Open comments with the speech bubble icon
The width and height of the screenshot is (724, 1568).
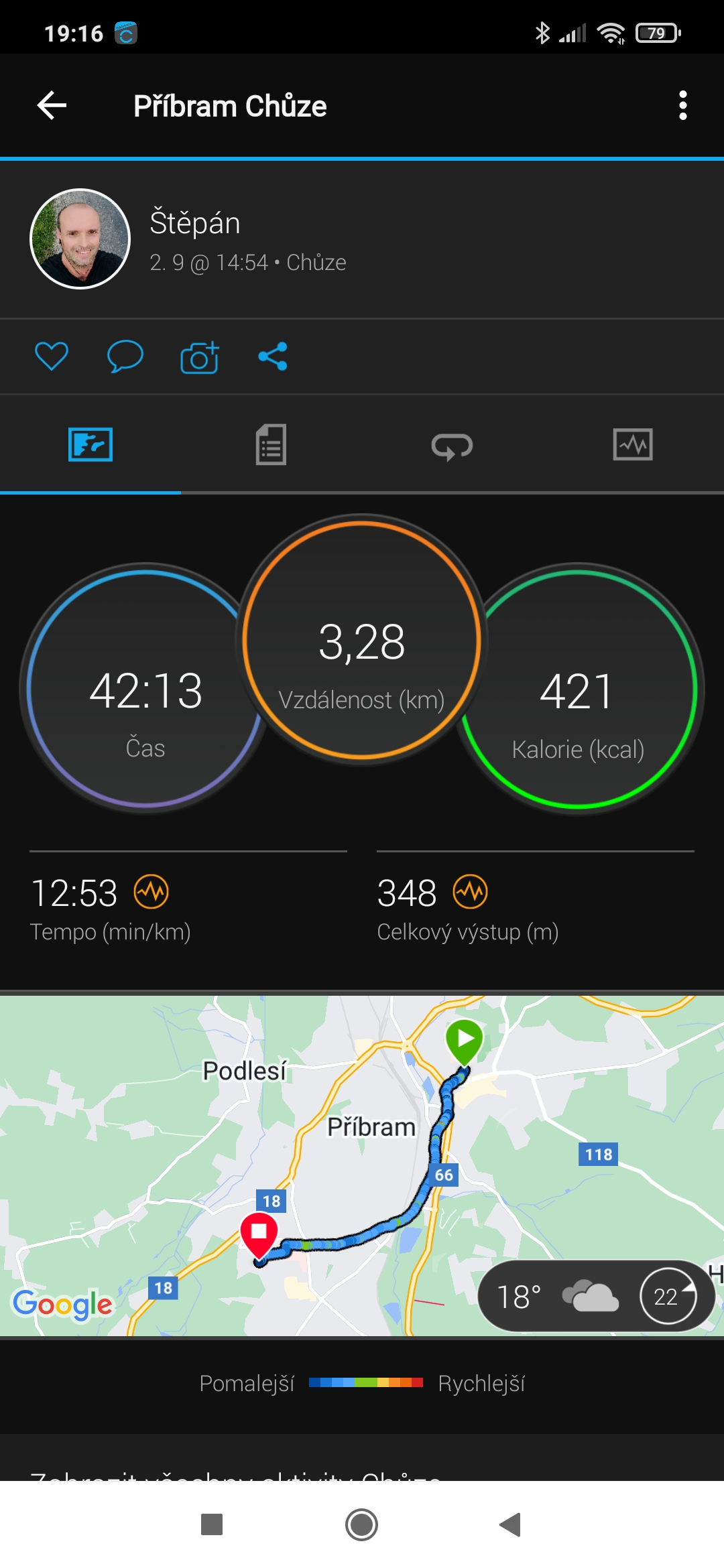click(x=125, y=356)
